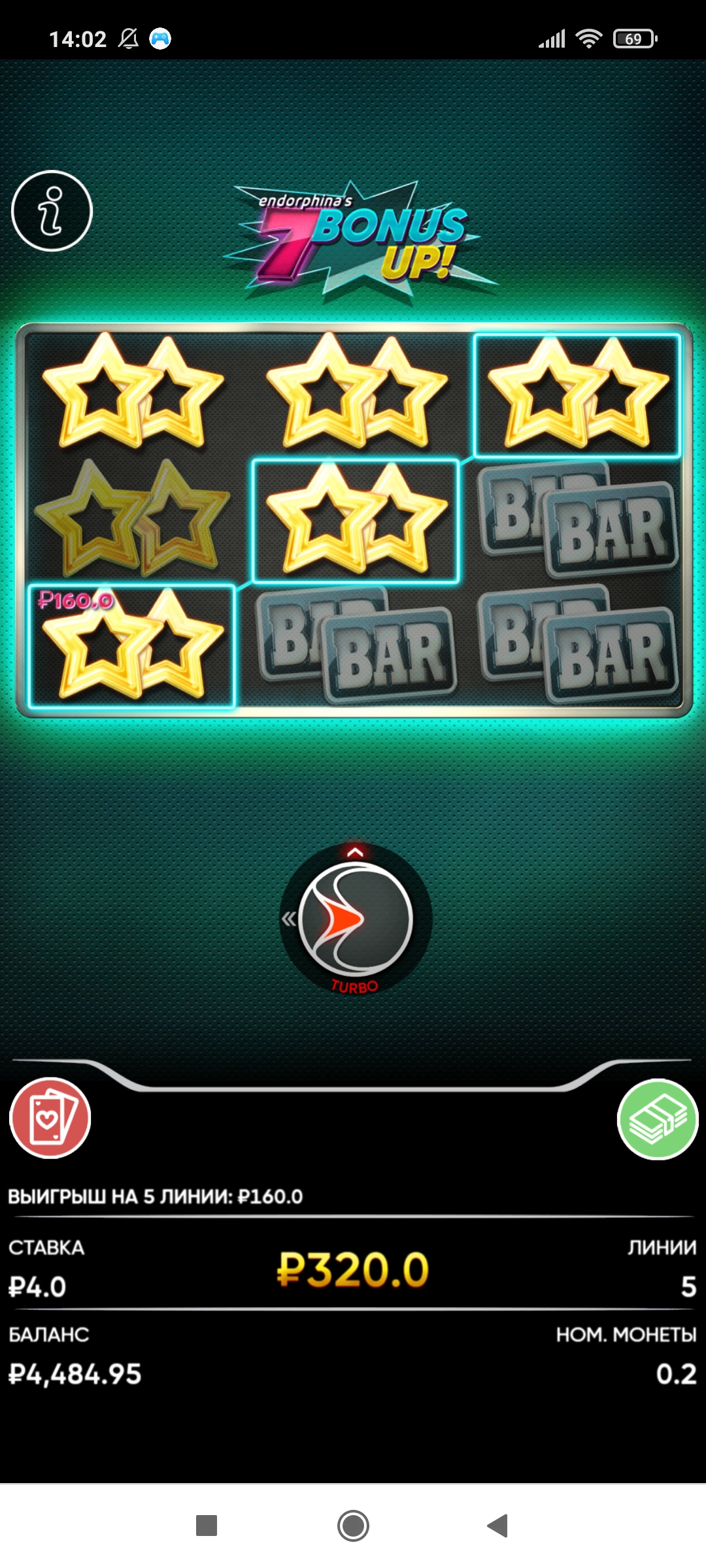The width and height of the screenshot is (706, 1568).
Task: Go to the home screen via system button
Action: (x=353, y=1526)
